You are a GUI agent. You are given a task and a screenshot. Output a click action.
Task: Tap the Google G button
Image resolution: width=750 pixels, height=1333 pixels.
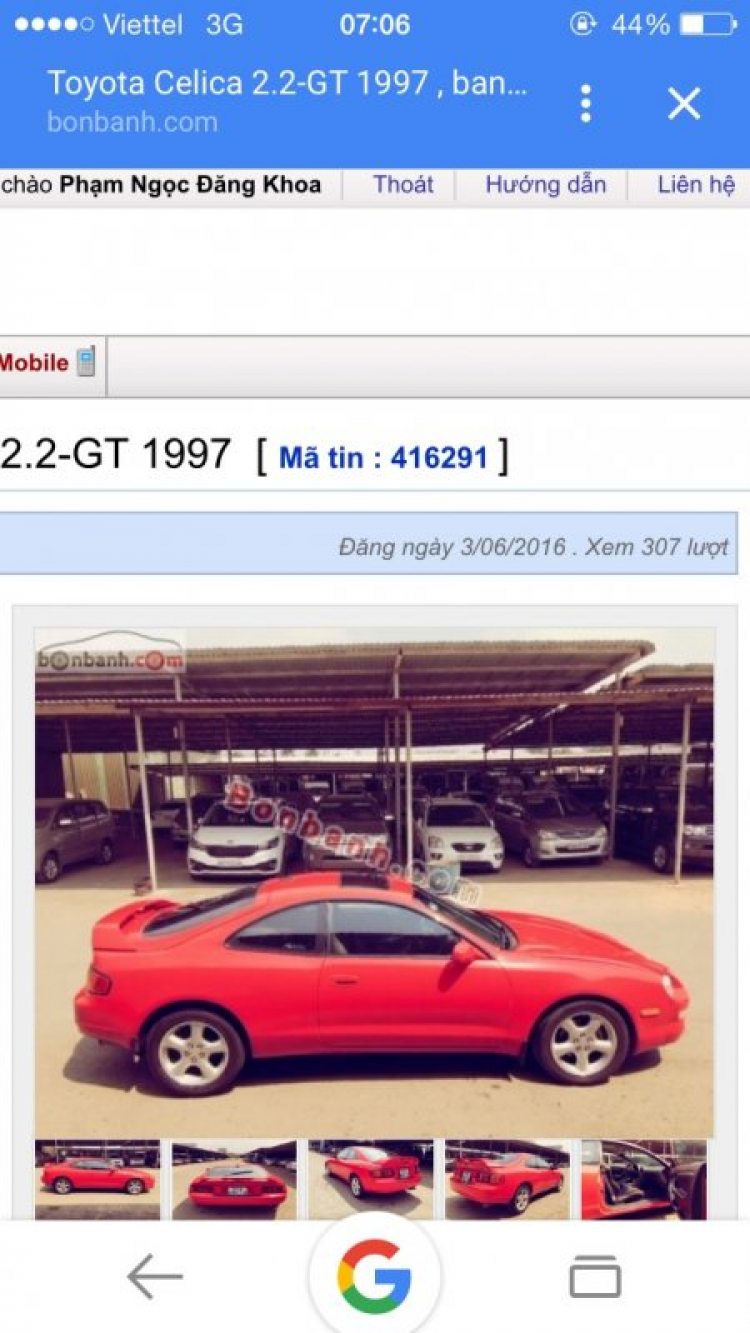pyautogui.click(x=374, y=1275)
